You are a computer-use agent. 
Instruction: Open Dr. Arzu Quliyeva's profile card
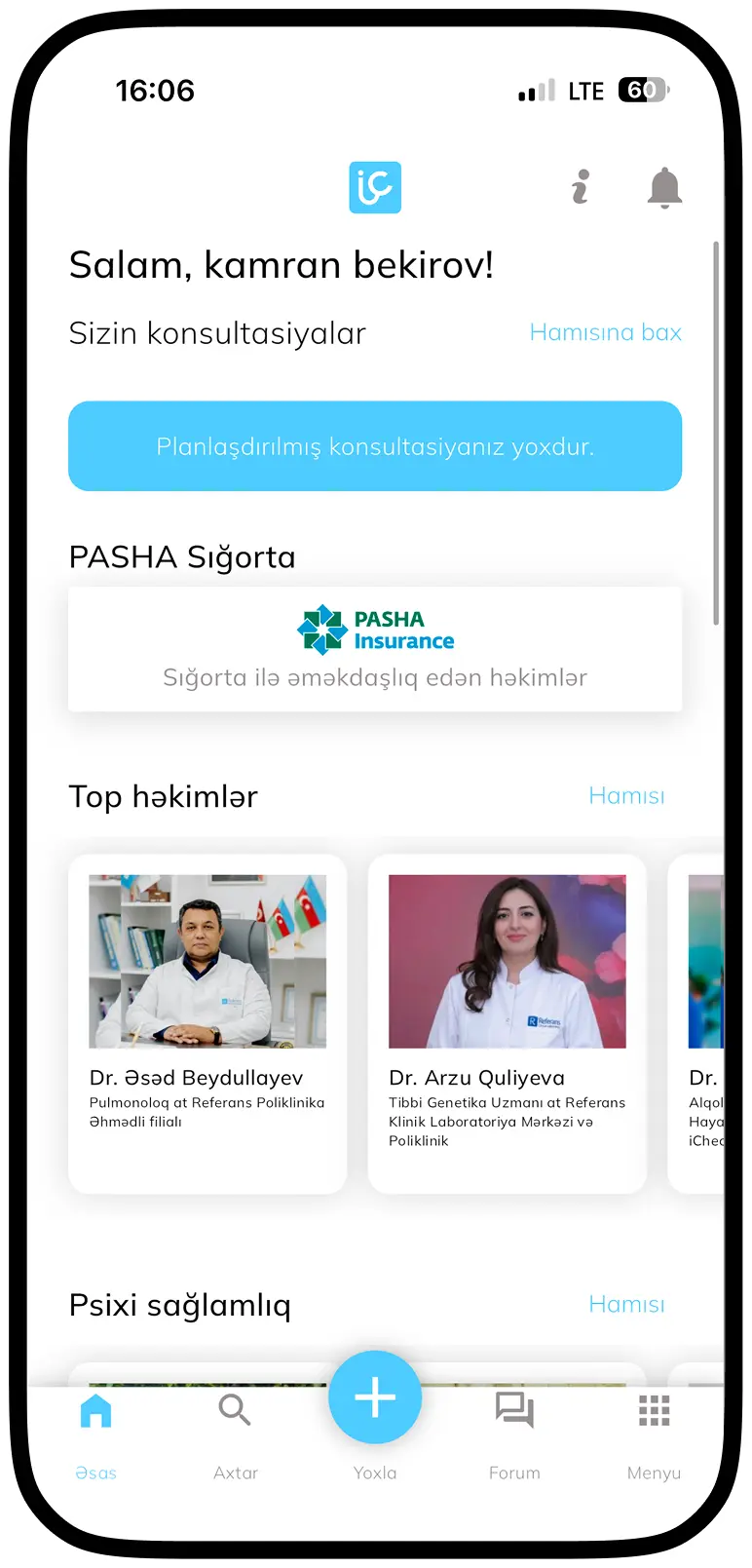click(x=507, y=1023)
